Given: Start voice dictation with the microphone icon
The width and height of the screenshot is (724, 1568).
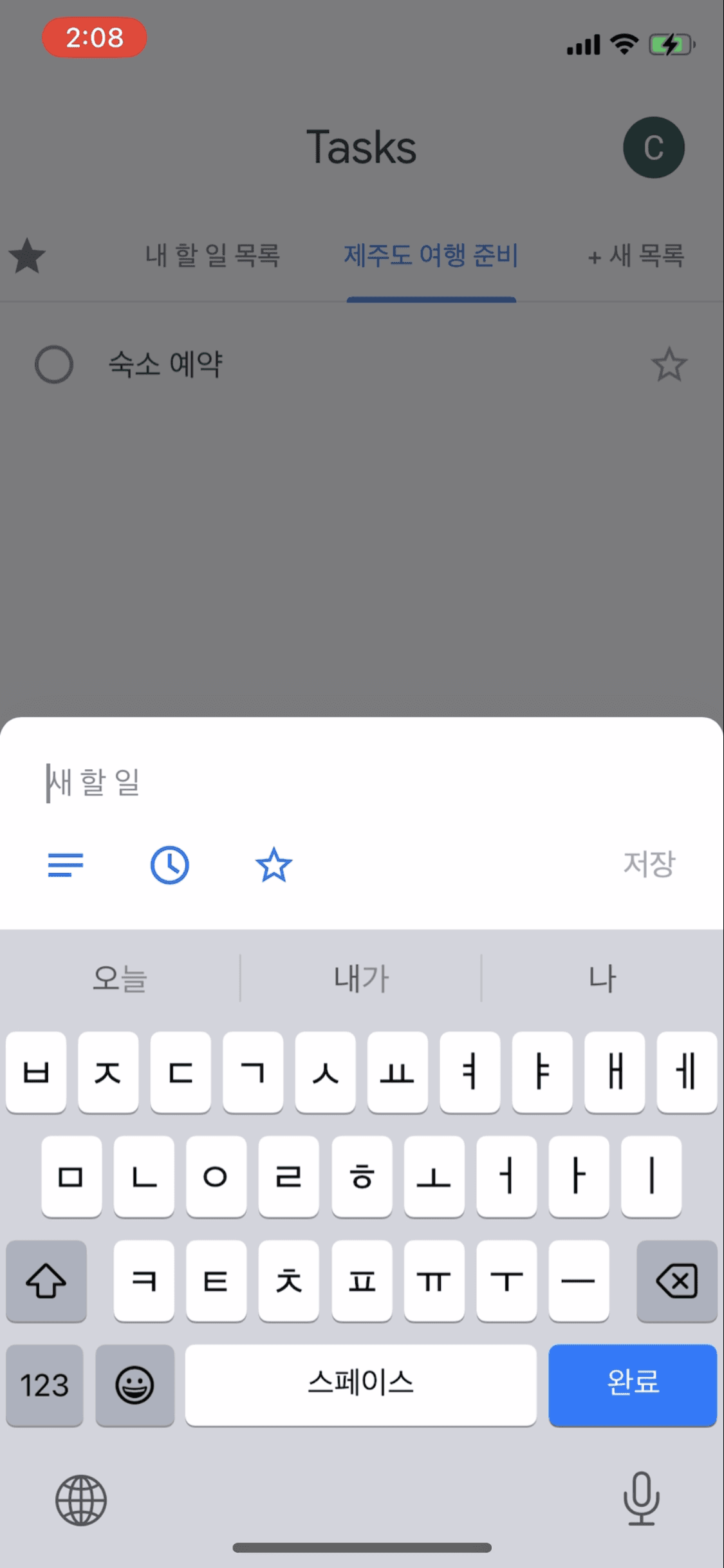Looking at the screenshot, I should tap(642, 1500).
